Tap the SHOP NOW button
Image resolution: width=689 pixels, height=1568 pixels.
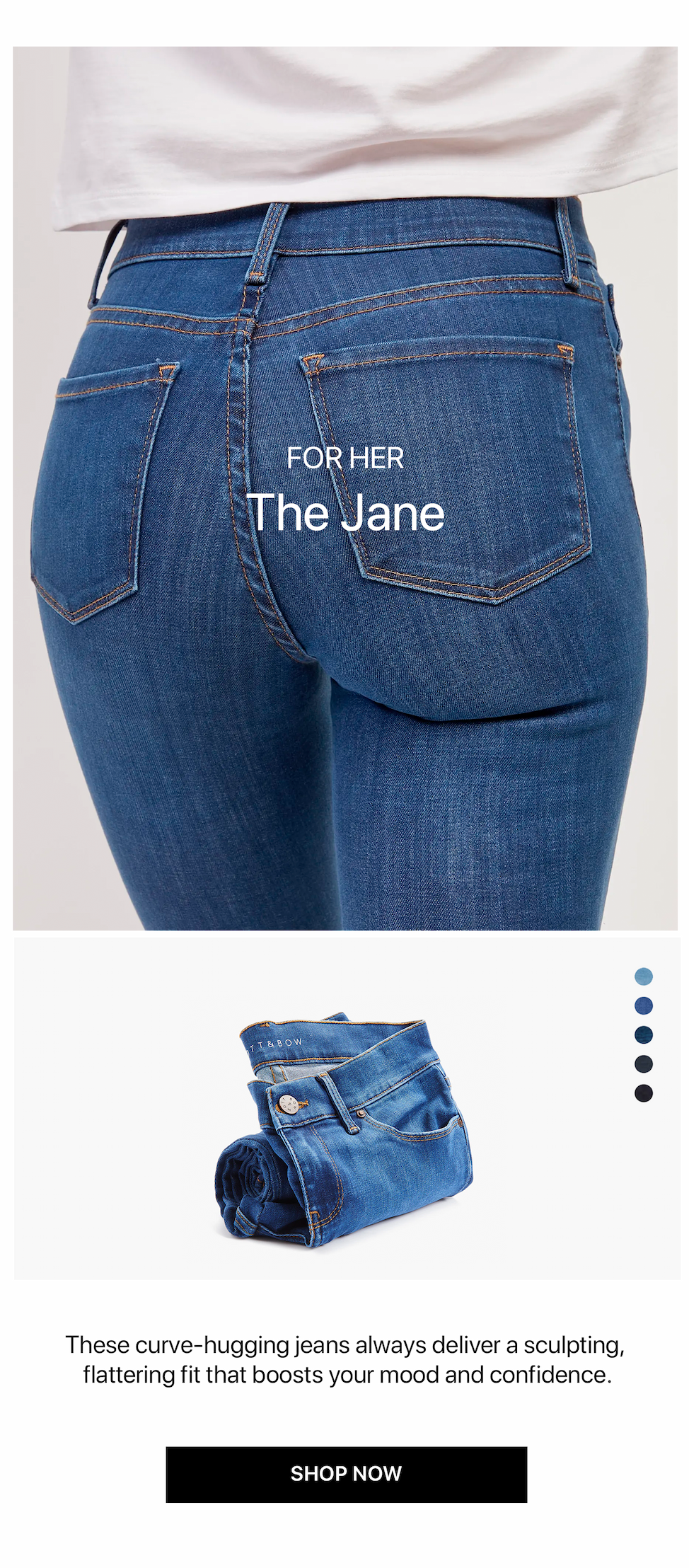[346, 1474]
